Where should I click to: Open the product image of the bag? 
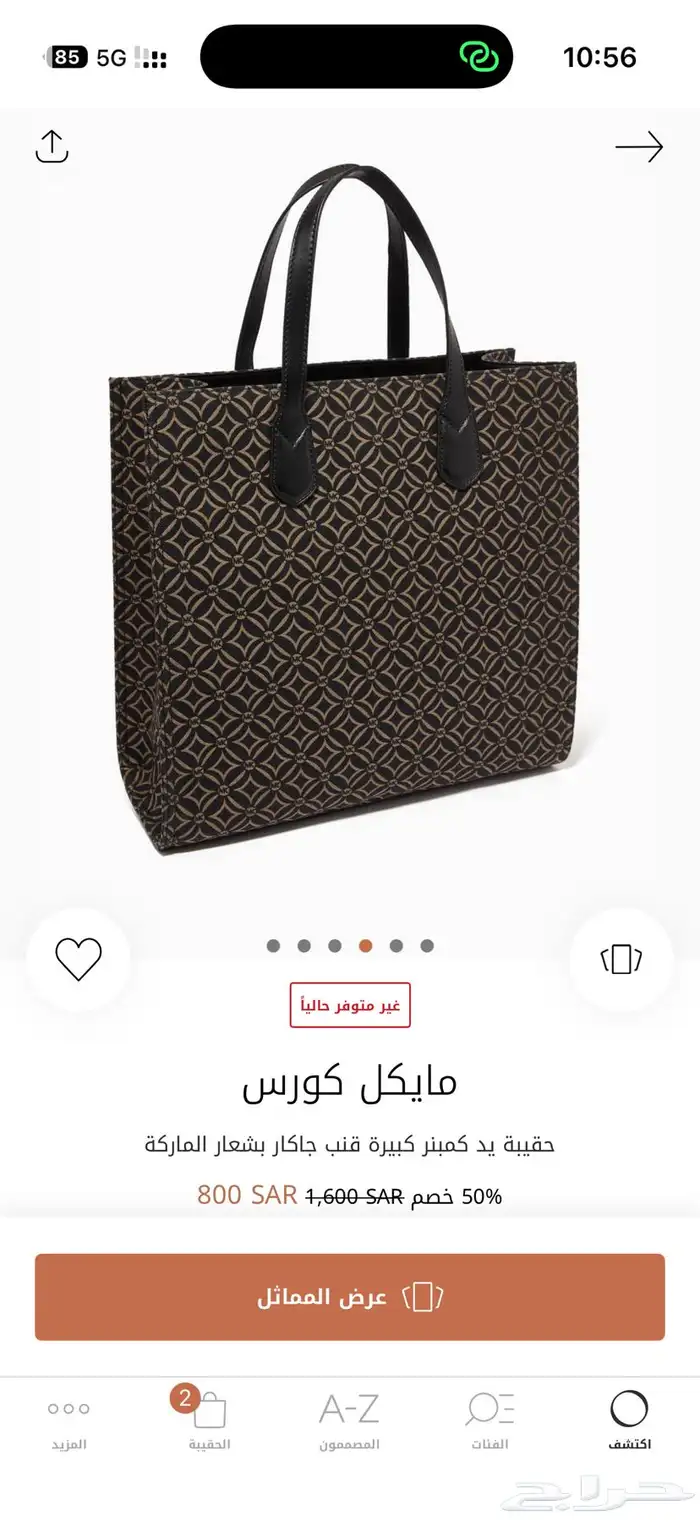[344, 520]
